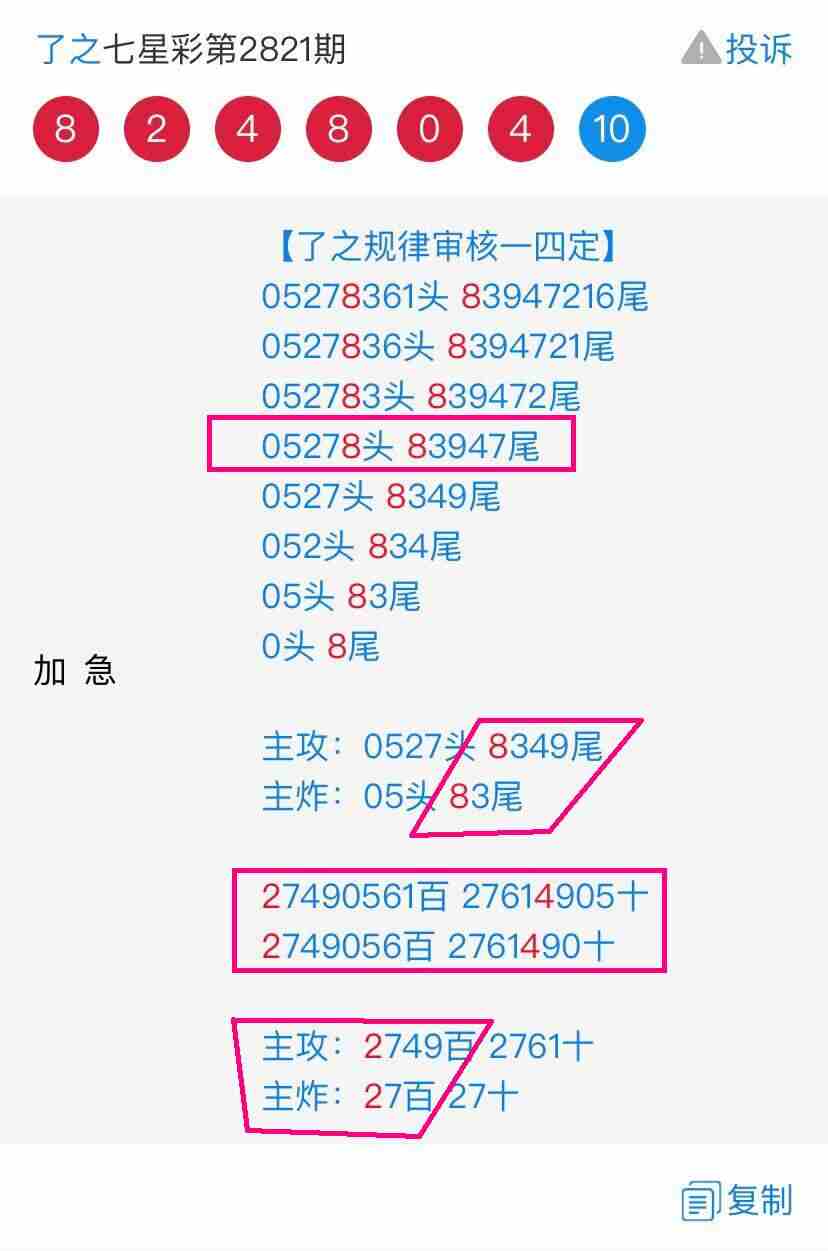Open the 投诉 complaint option
Image resolution: width=828 pixels, height=1251 pixels.
click(738, 49)
